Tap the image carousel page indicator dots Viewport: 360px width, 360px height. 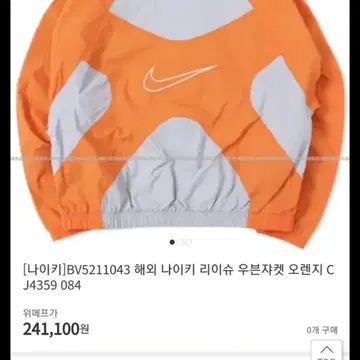[180, 242]
